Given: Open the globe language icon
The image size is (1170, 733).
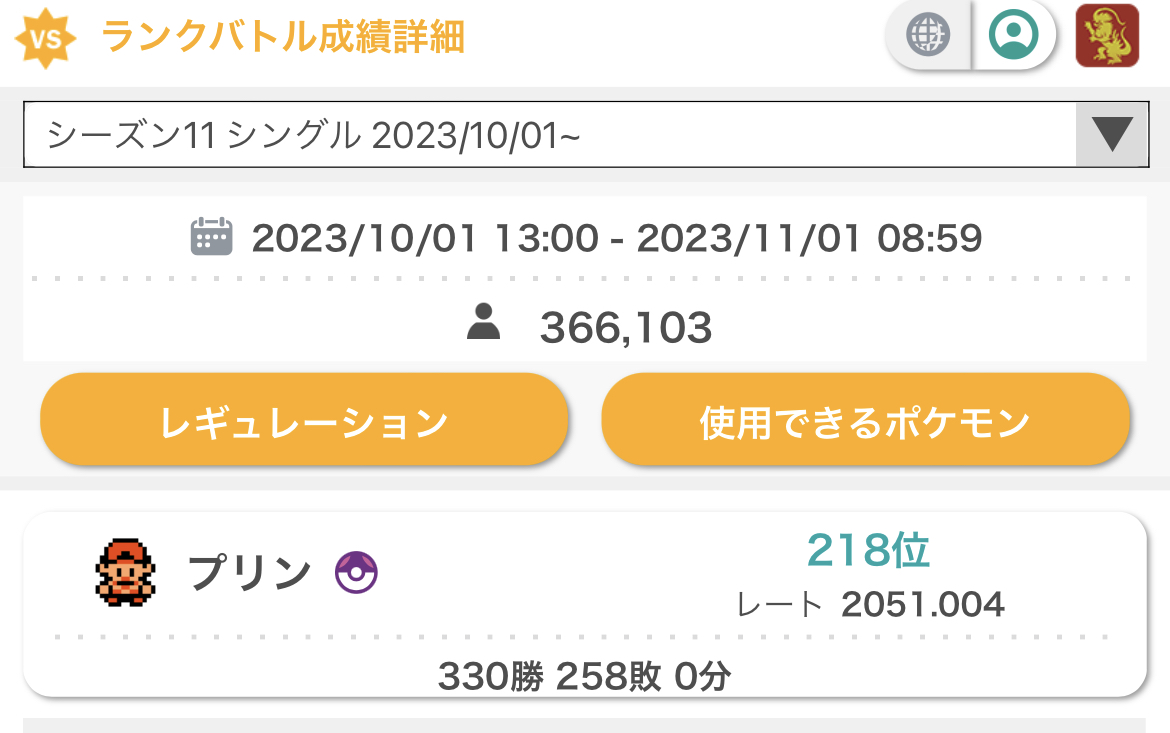Looking at the screenshot, I should [x=927, y=34].
